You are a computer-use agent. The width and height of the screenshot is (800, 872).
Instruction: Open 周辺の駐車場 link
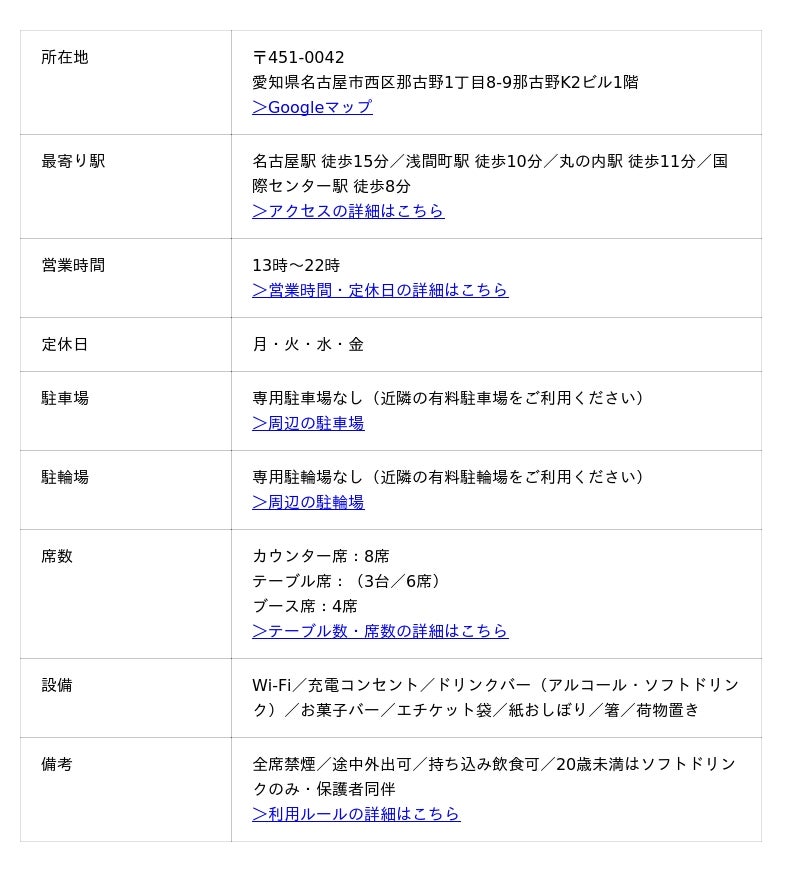coord(308,423)
